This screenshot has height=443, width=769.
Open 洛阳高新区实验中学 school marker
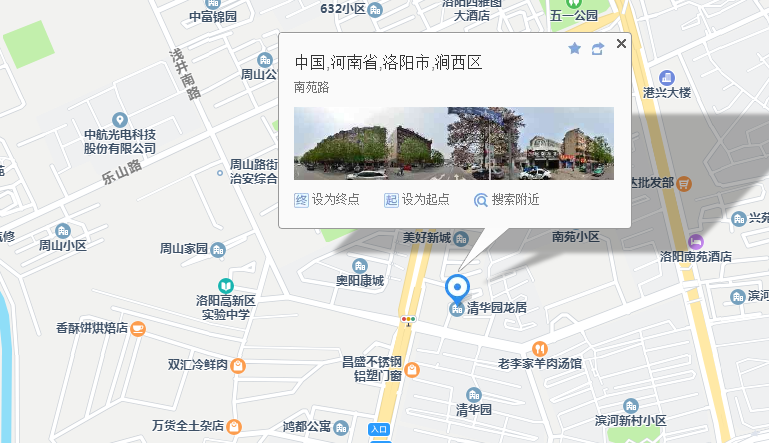(x=225, y=286)
